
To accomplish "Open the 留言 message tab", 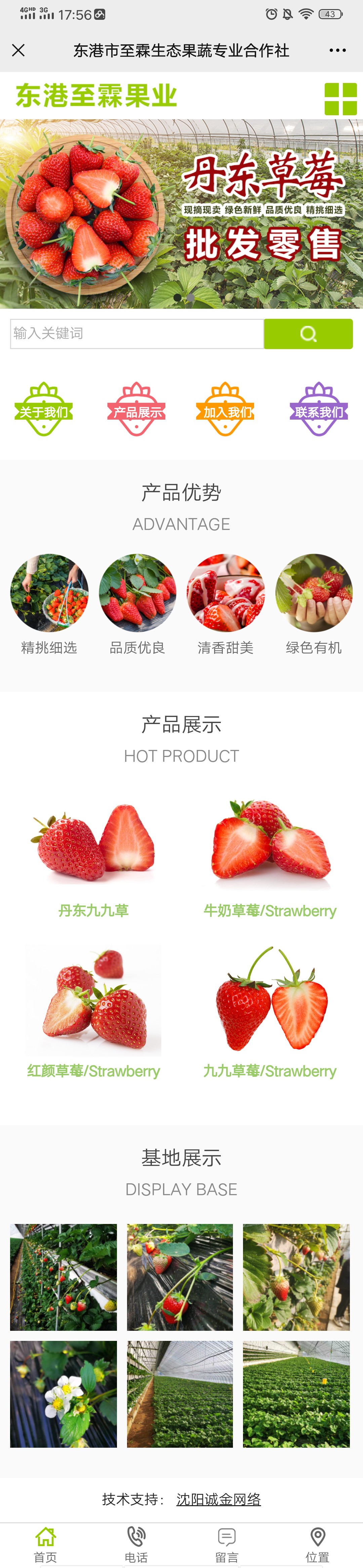I will [227, 1544].
